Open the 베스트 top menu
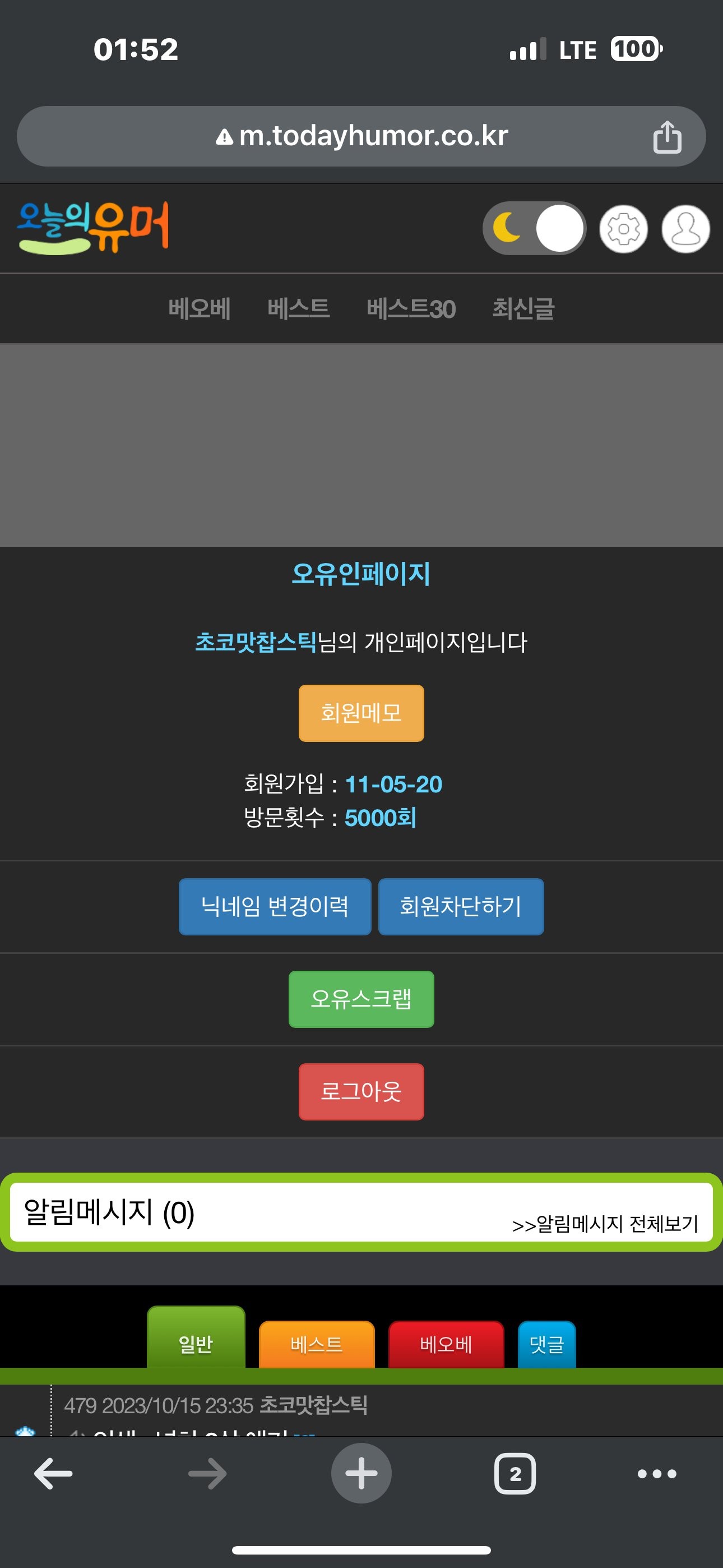Screen dimensions: 723x1568 [x=298, y=308]
